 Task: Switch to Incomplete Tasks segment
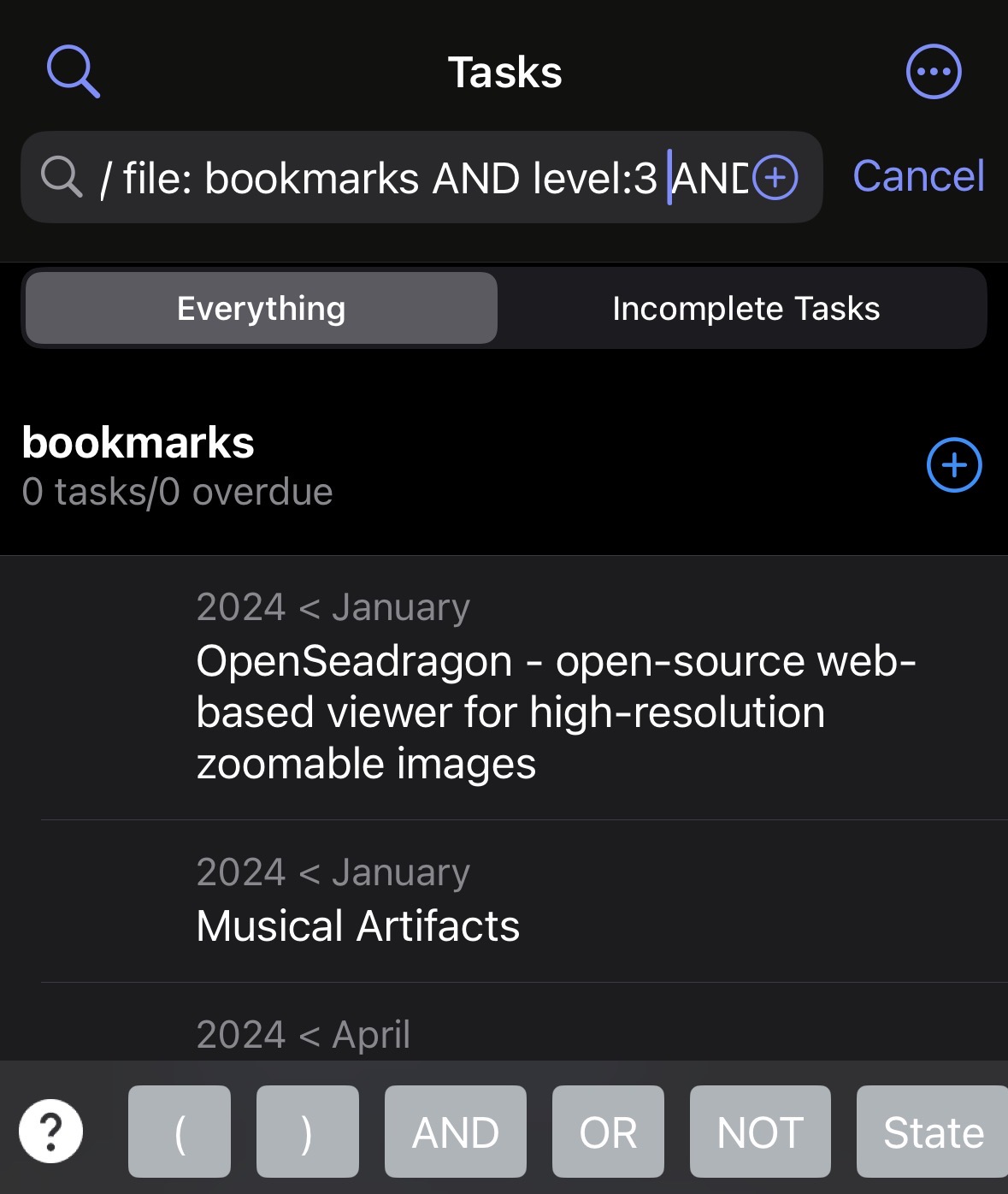[x=746, y=309]
